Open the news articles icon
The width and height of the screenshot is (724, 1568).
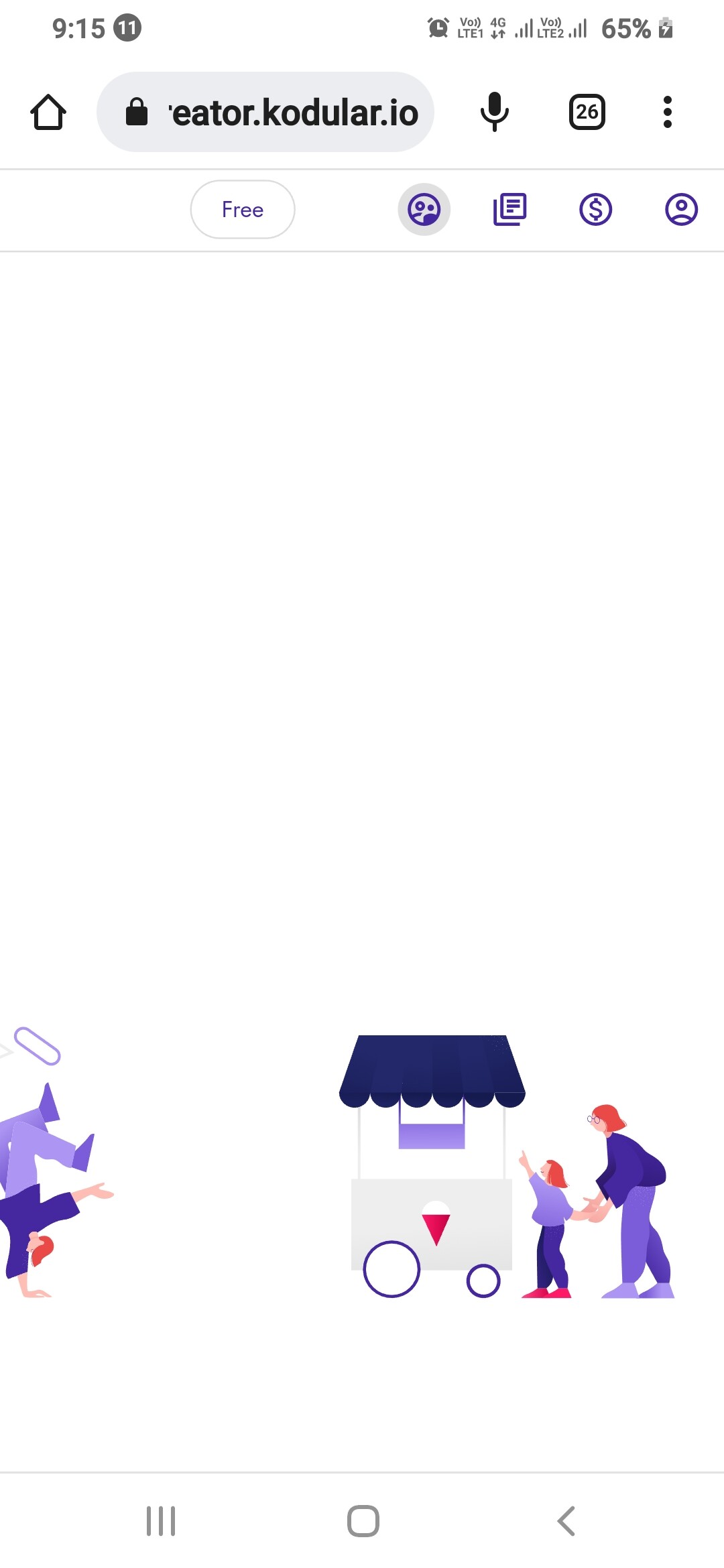510,210
